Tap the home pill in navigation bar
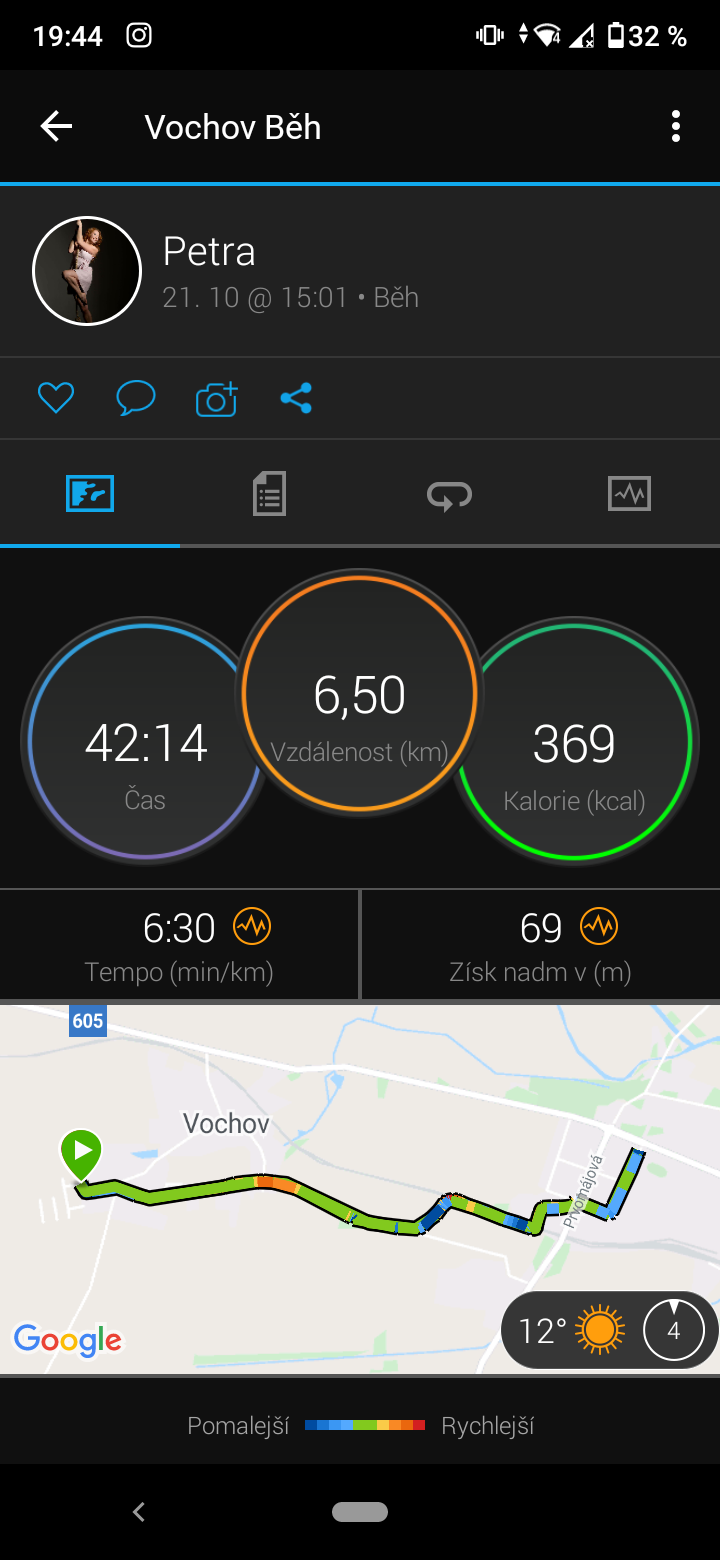The image size is (720, 1560). click(360, 1512)
